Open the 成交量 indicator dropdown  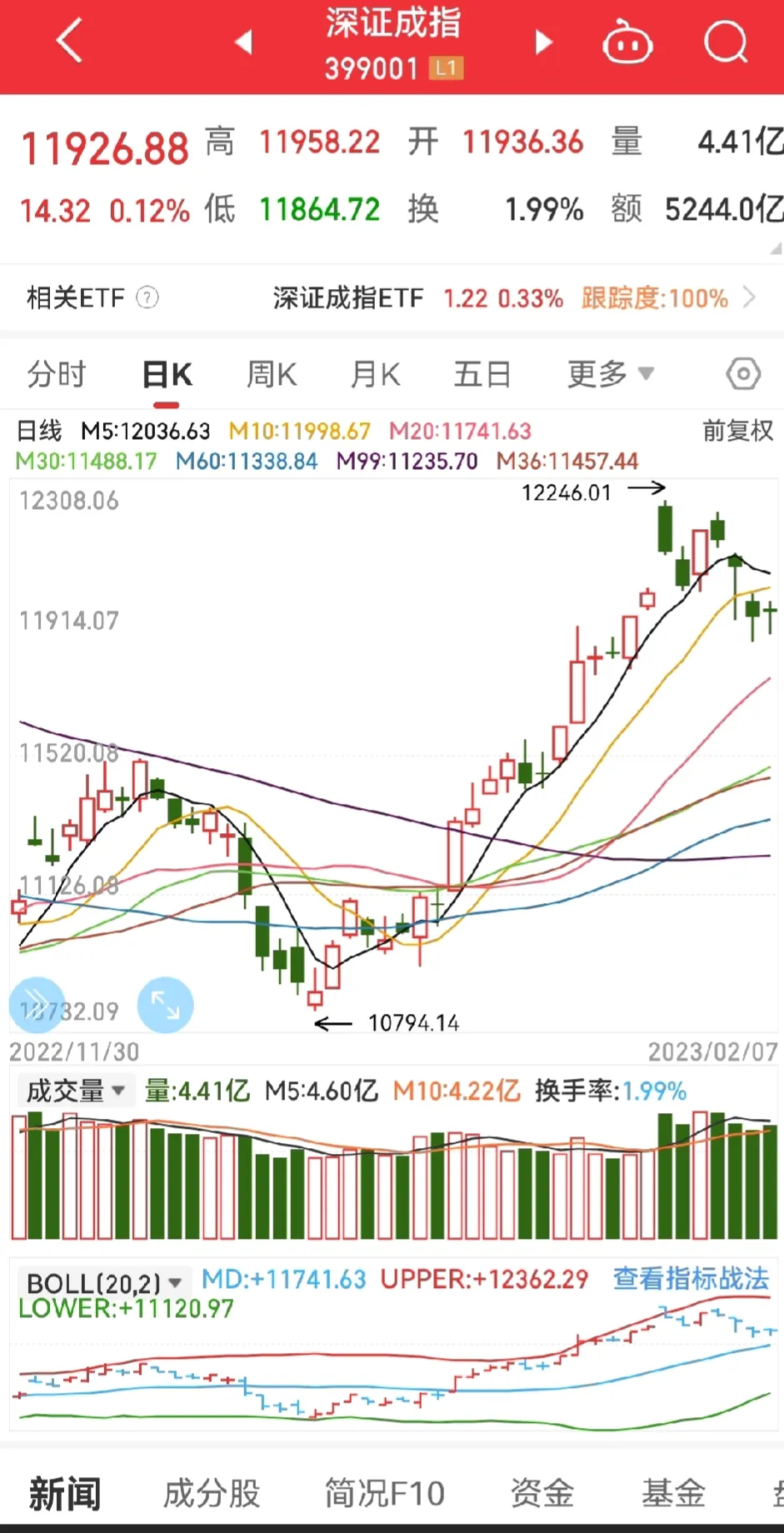point(75,1091)
